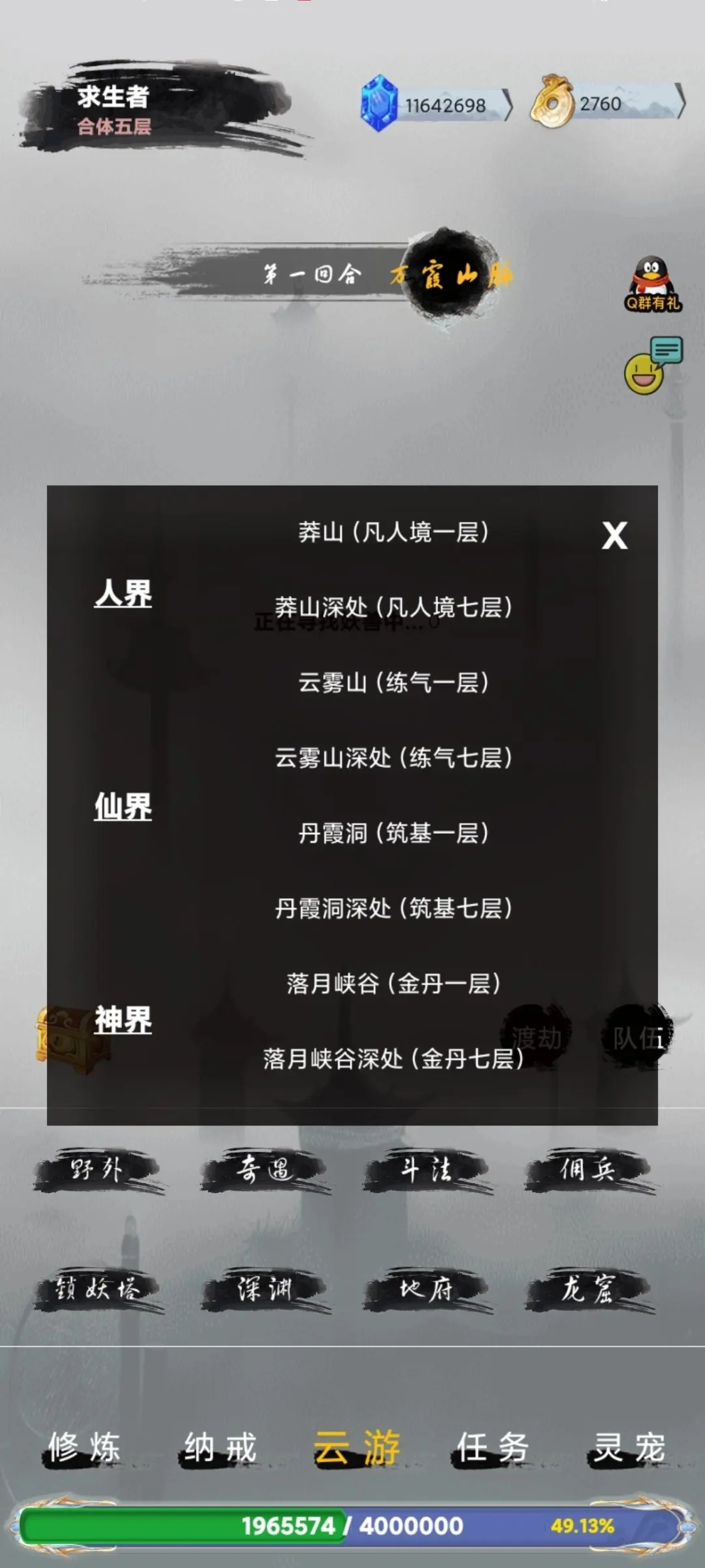Enter 落月峡谷深处 (金丹七层)
Screen dimensions: 705x1568
393,1059
